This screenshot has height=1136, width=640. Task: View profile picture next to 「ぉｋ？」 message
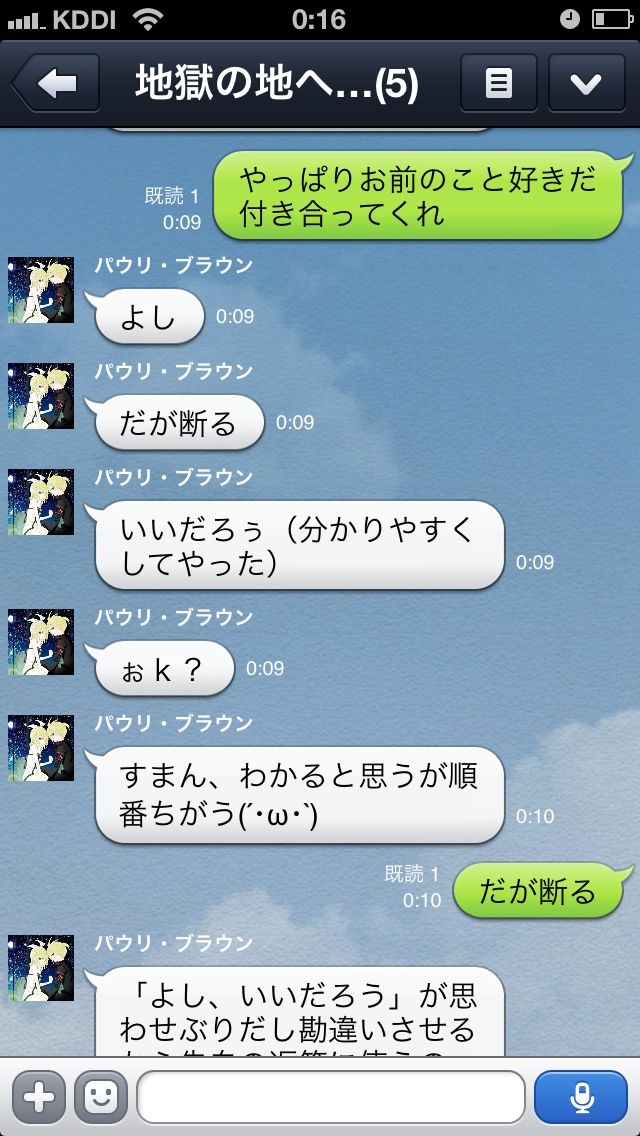click(41, 642)
